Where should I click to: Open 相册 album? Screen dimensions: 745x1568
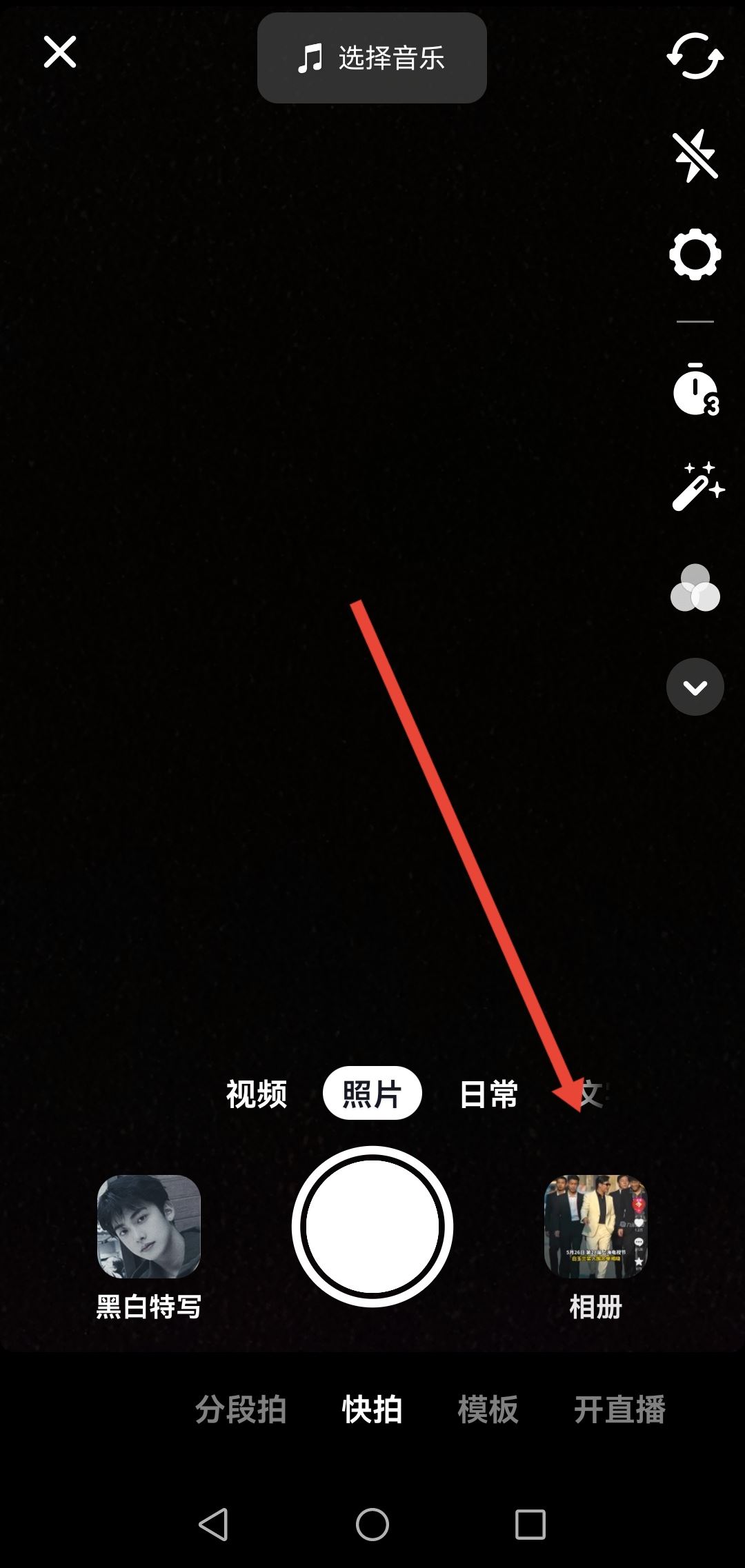[x=595, y=1227]
